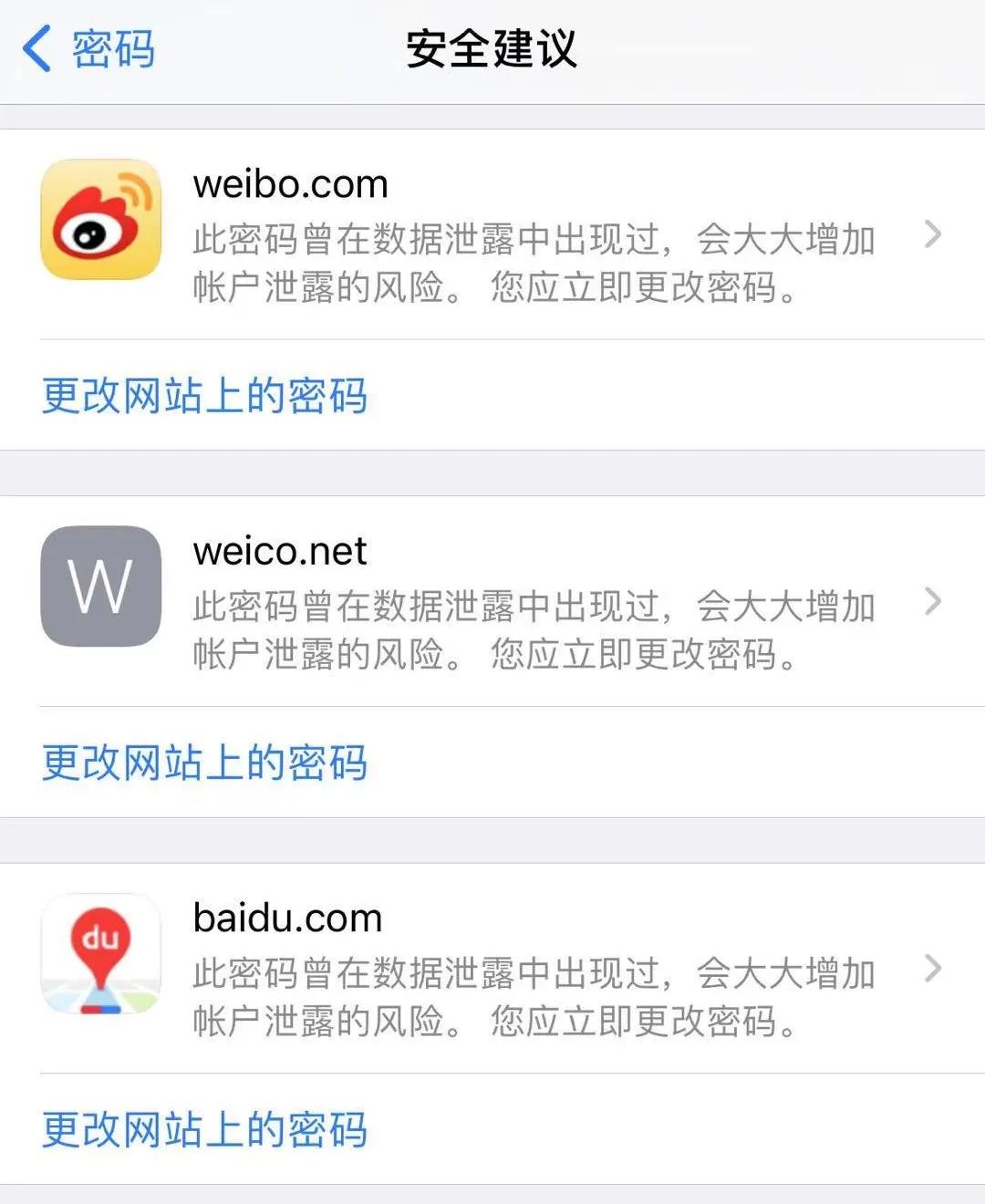Tap 更改网站上的密码 under baidu.com
The height and width of the screenshot is (1204, 985).
tap(204, 1129)
